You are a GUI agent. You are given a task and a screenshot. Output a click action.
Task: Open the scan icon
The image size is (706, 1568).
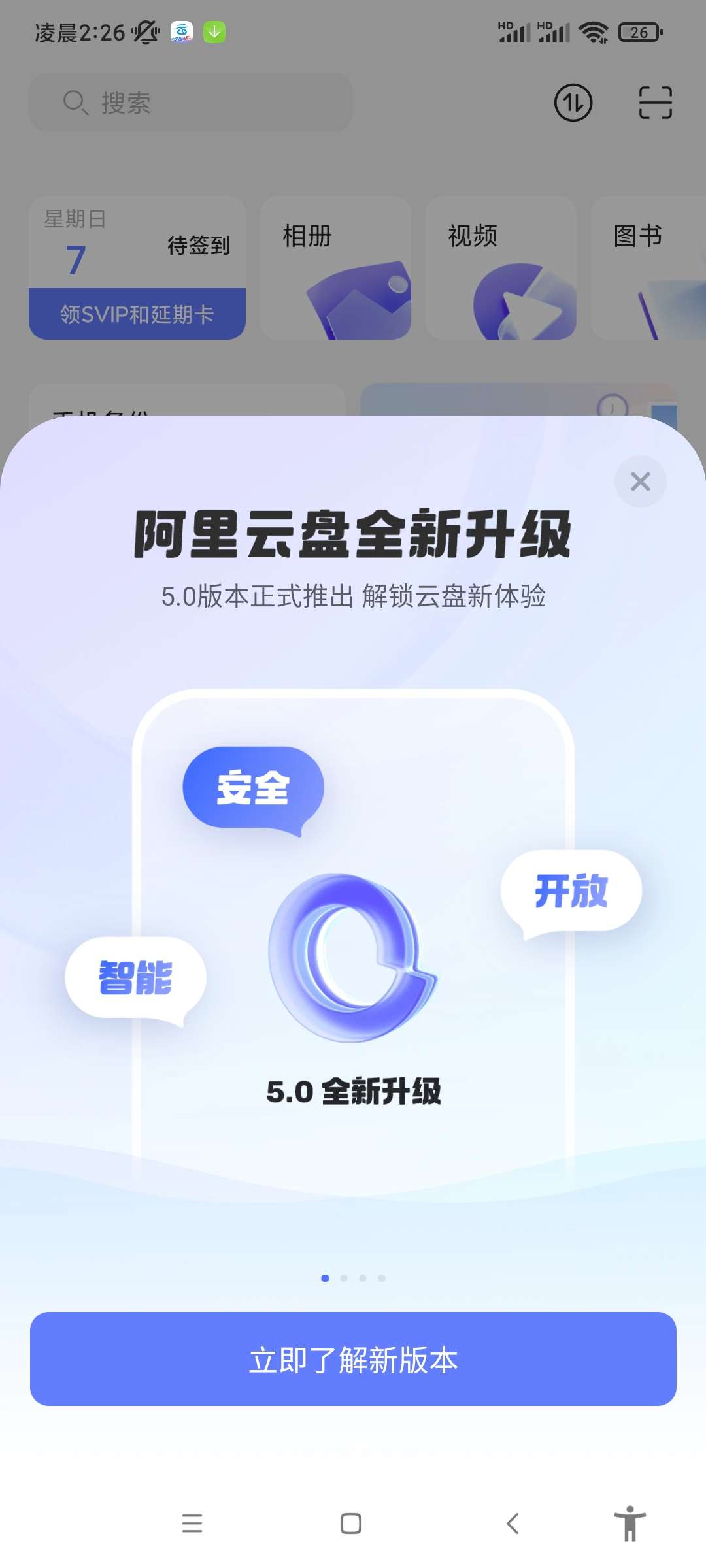655,103
